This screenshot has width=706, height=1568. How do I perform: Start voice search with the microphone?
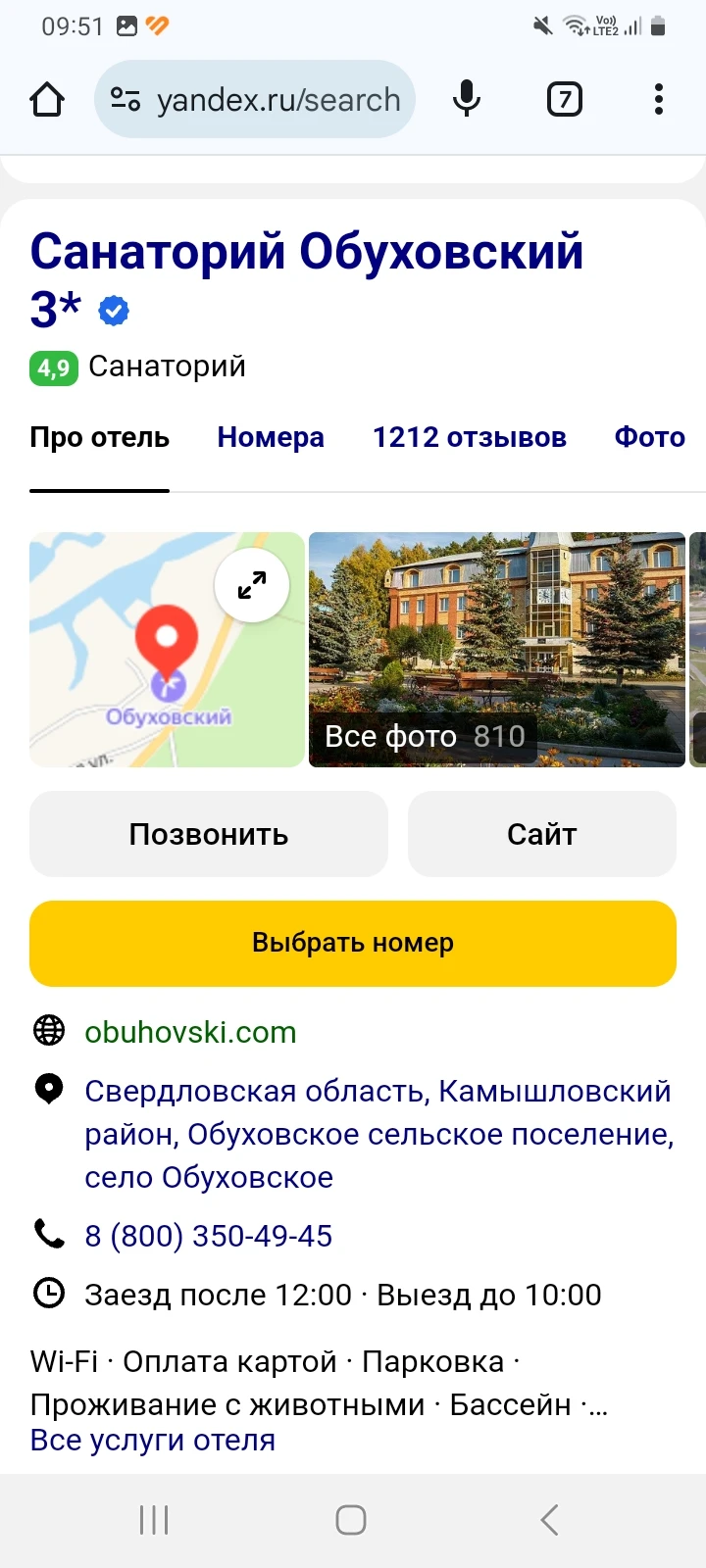point(467,100)
